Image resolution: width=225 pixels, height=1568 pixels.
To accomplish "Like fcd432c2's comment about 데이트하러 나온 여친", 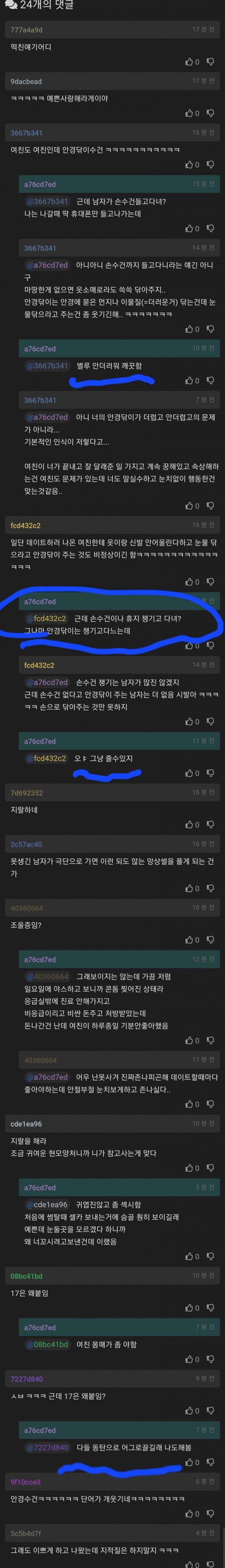I will (x=189, y=582).
